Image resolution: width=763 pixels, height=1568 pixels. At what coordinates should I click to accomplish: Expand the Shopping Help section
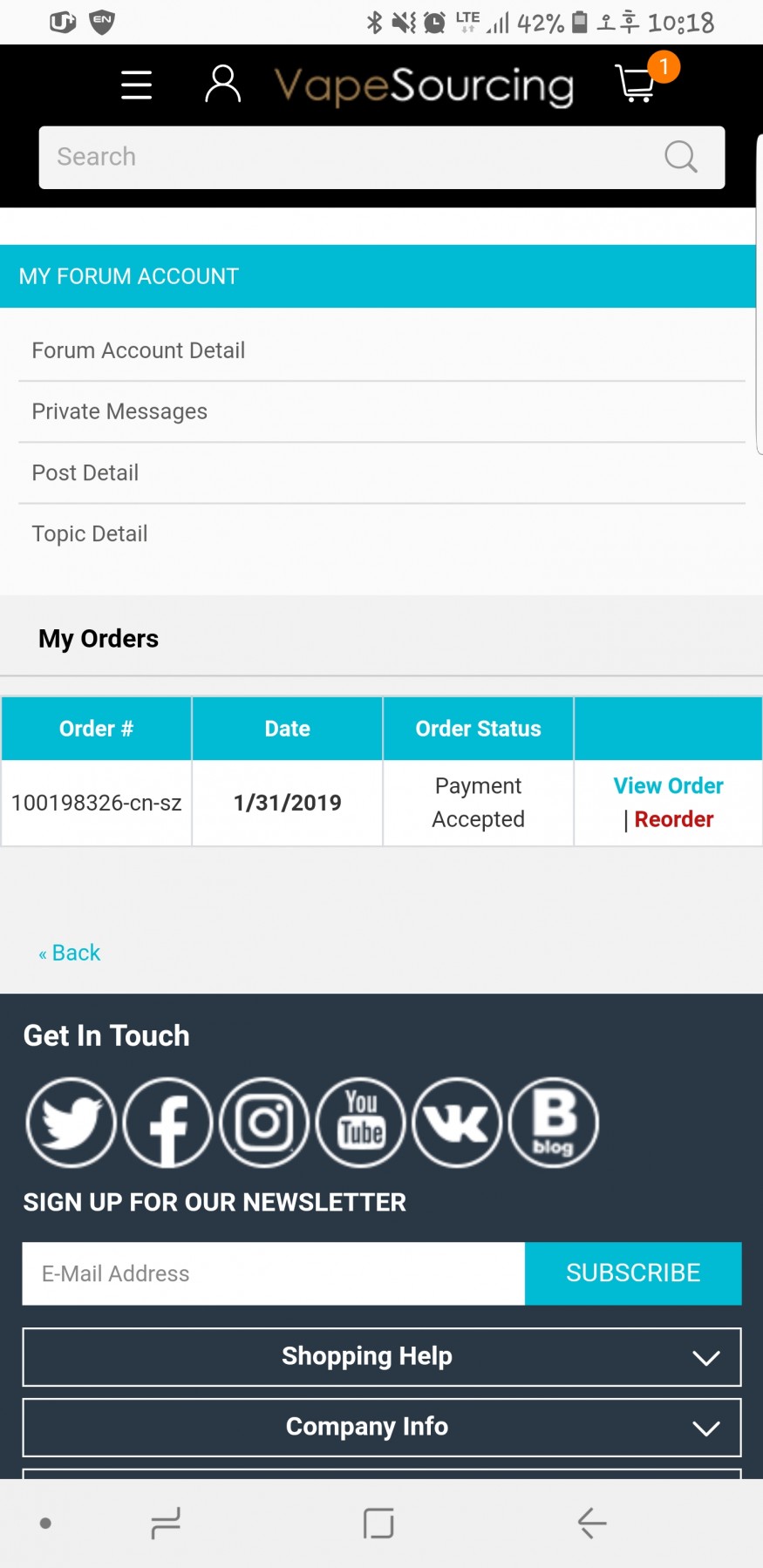(382, 1357)
